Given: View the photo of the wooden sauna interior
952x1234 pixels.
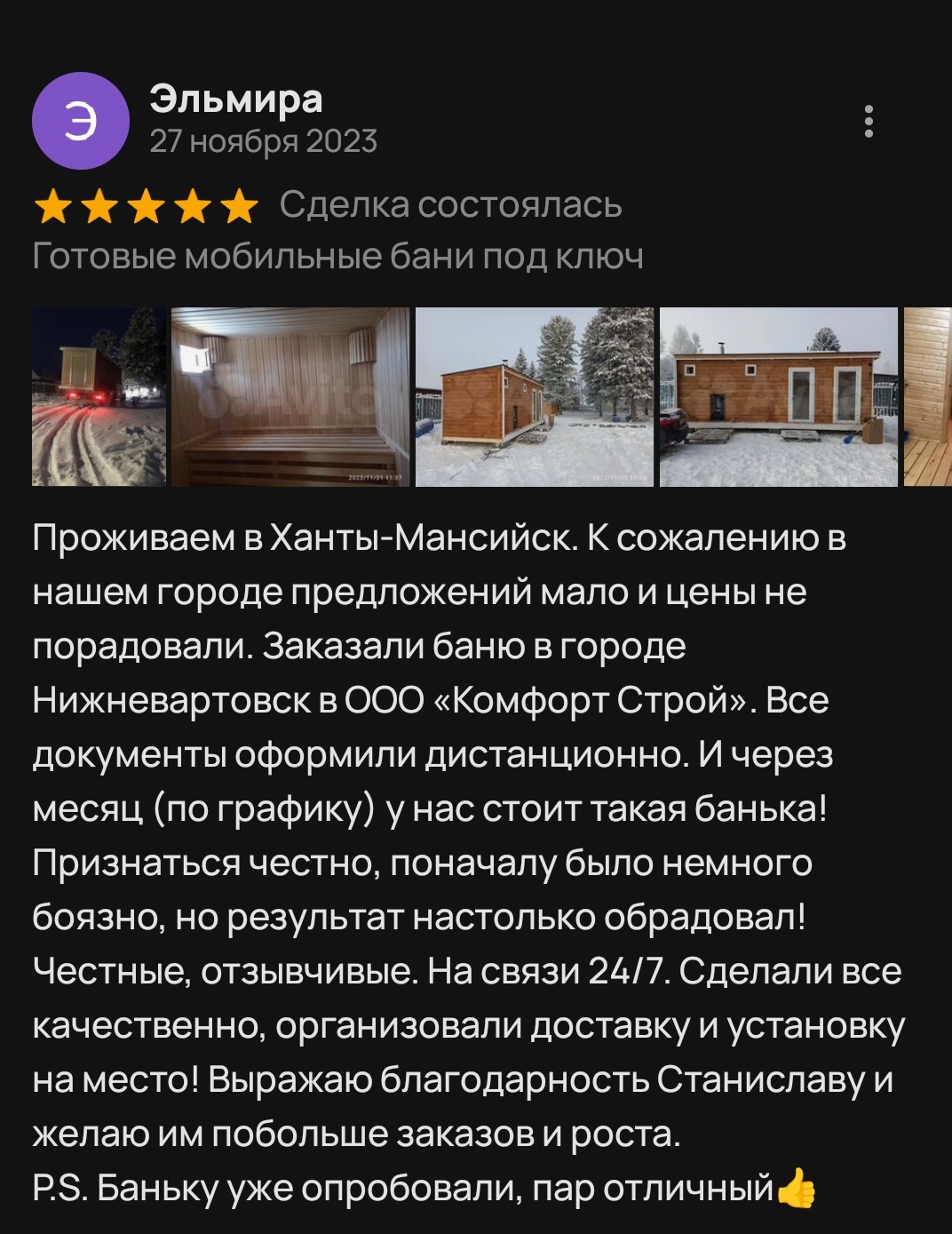Looking at the screenshot, I should pos(290,396).
